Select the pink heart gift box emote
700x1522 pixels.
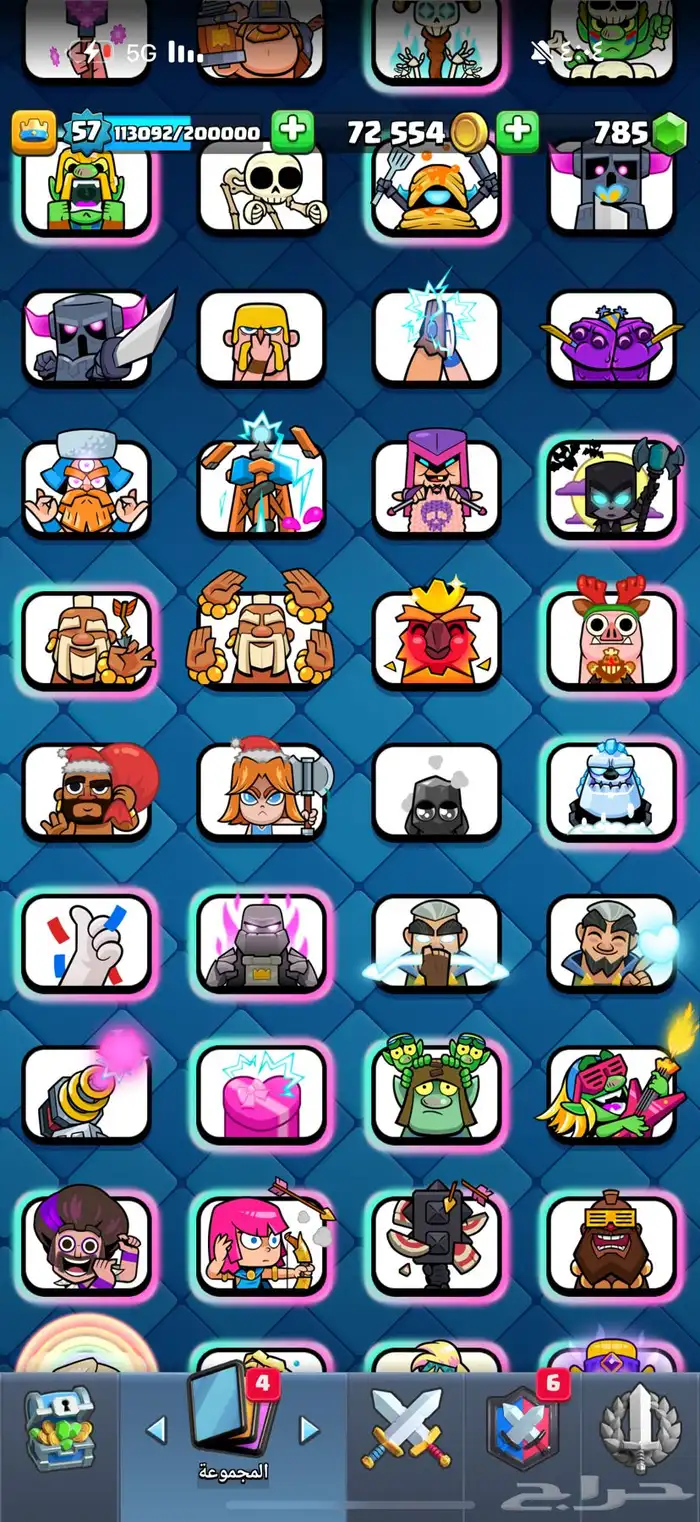pyautogui.click(x=261, y=1095)
